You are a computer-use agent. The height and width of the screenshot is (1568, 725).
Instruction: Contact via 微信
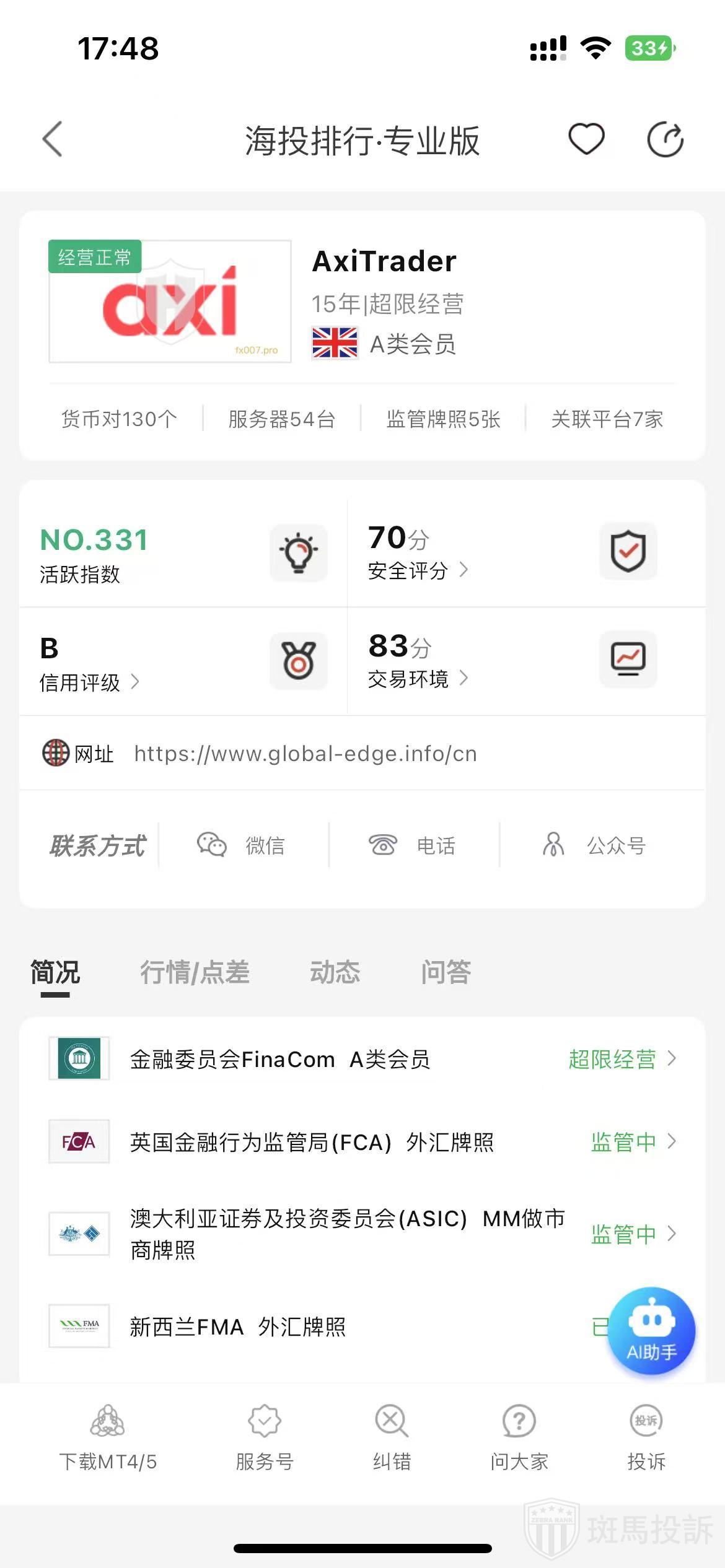242,845
